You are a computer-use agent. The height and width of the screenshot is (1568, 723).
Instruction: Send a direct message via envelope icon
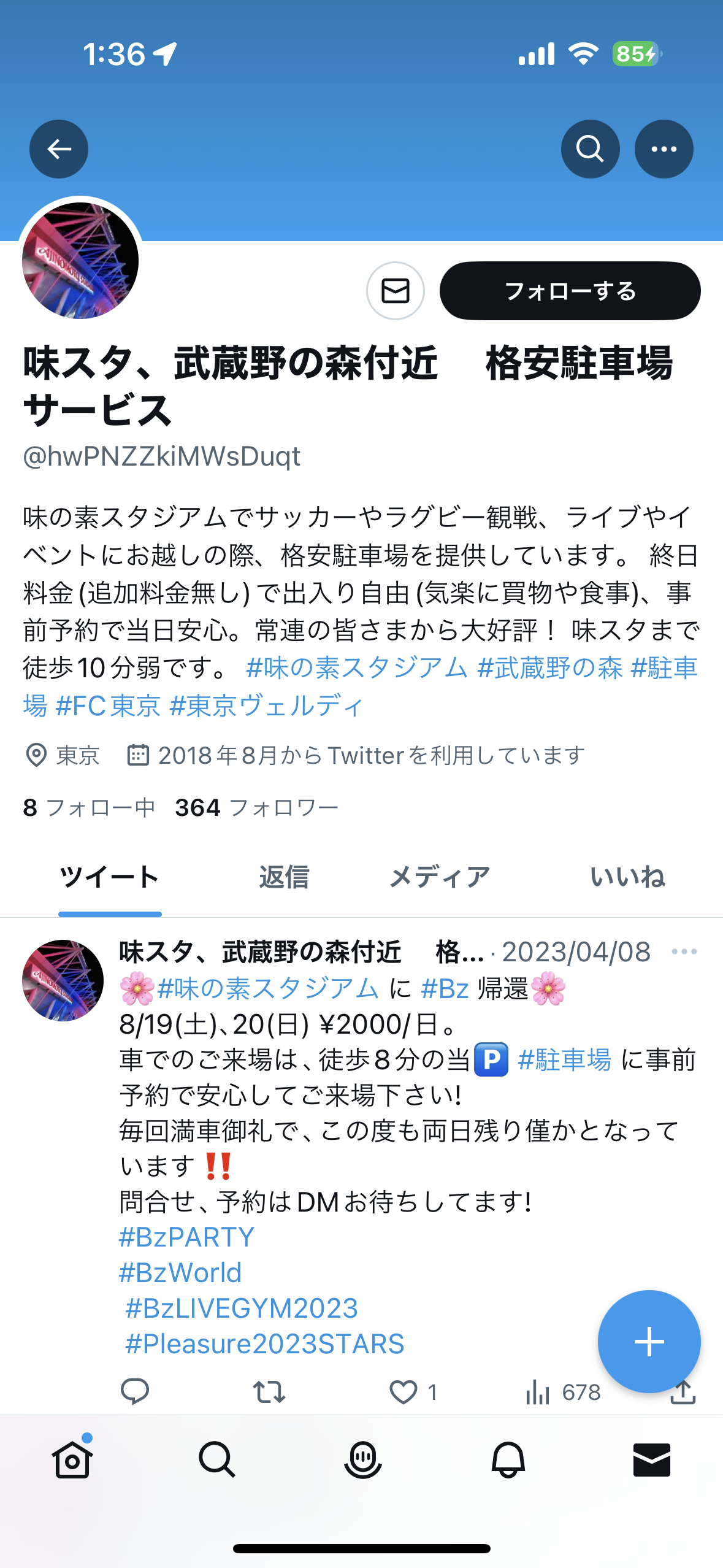tap(396, 291)
